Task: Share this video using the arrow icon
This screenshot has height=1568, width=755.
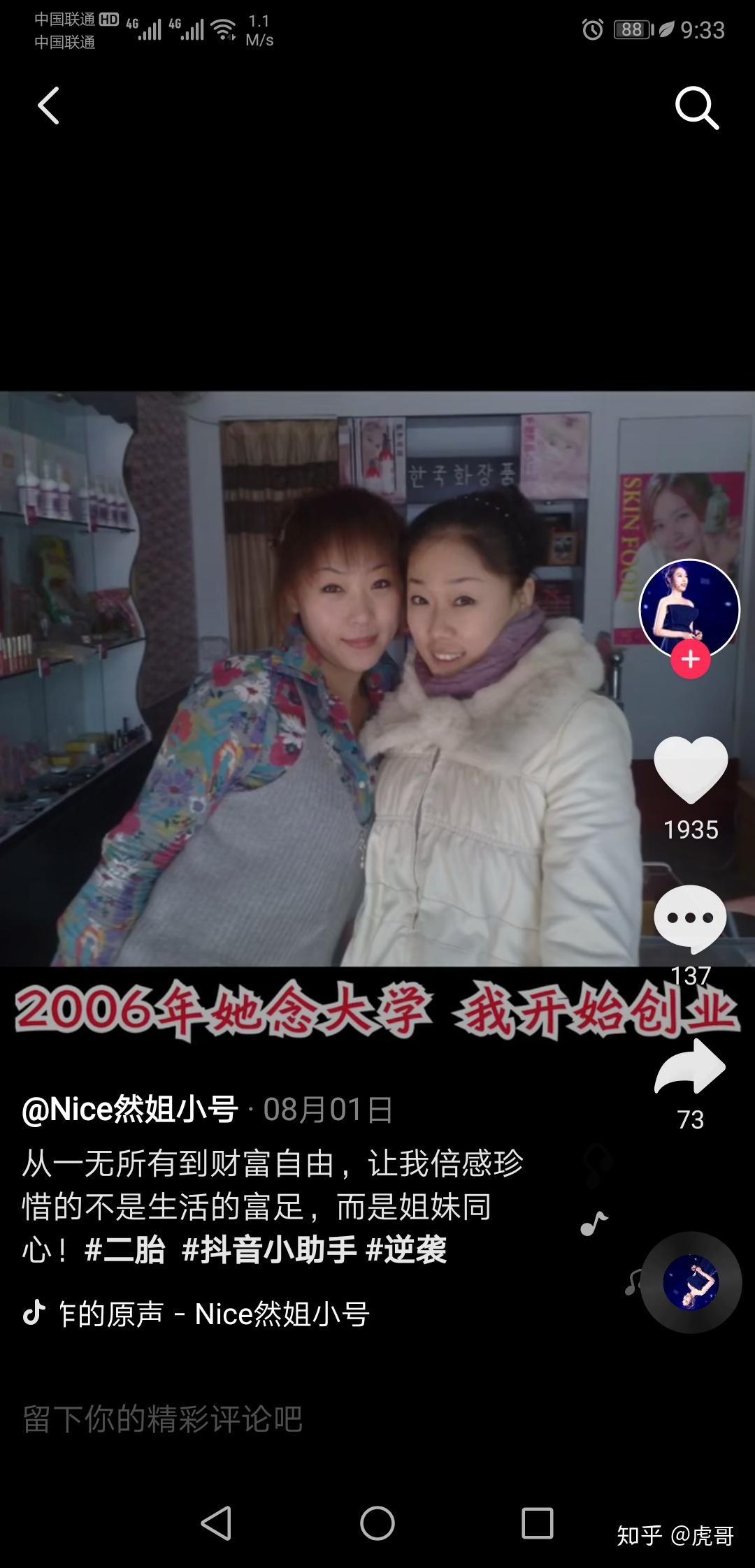Action: (690, 1066)
